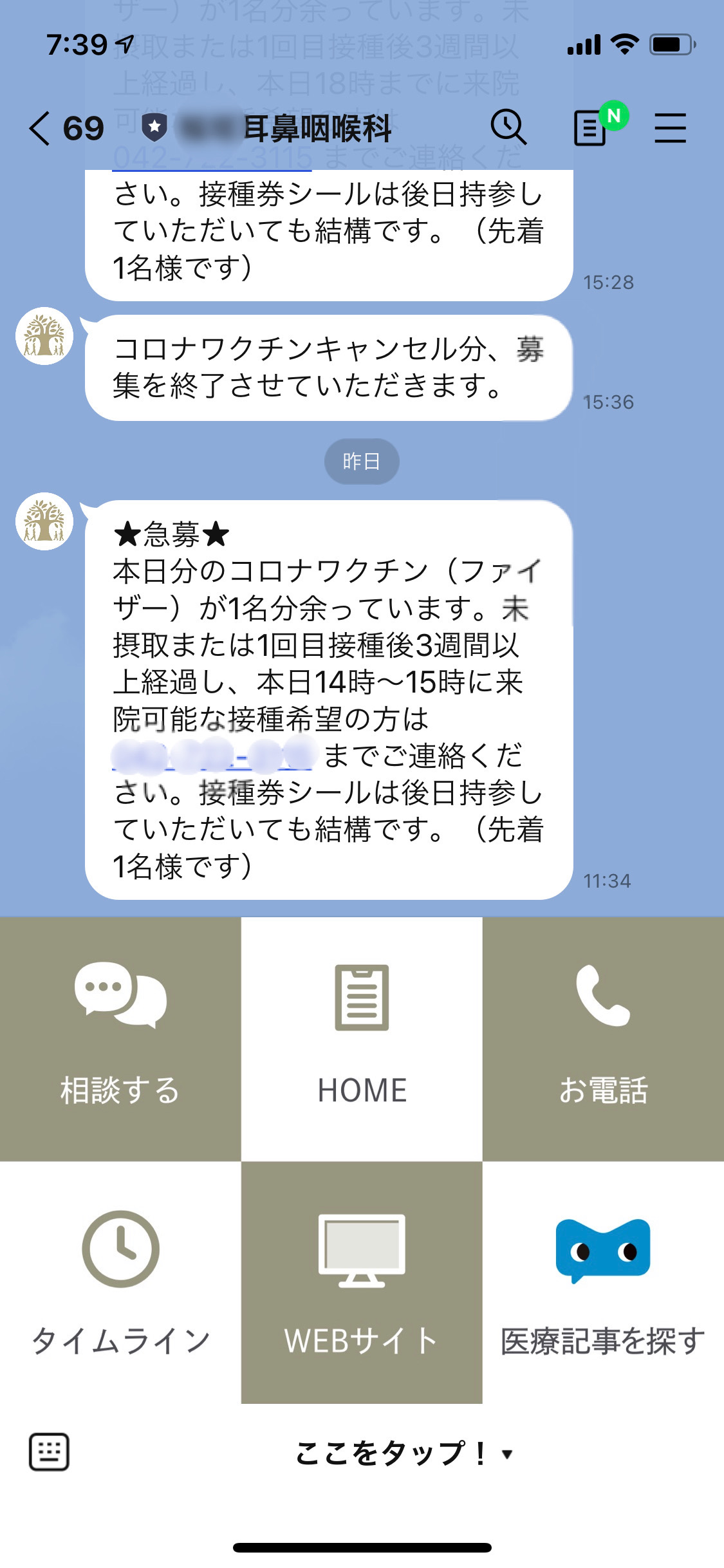Search within this chat
724x1568 pixels.
click(508, 127)
